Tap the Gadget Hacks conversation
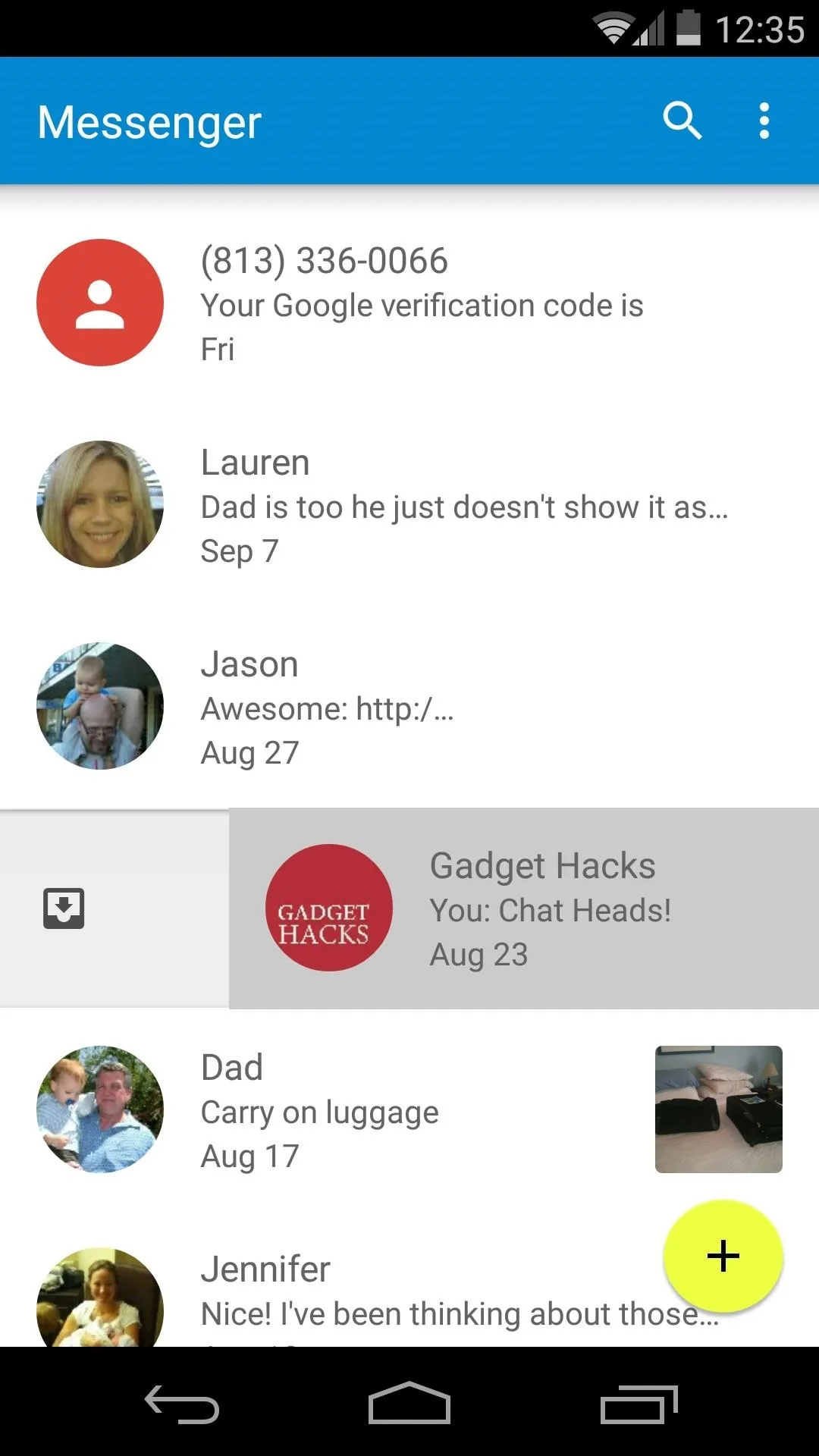The height and width of the screenshot is (1456, 819). pyautogui.click(x=524, y=908)
